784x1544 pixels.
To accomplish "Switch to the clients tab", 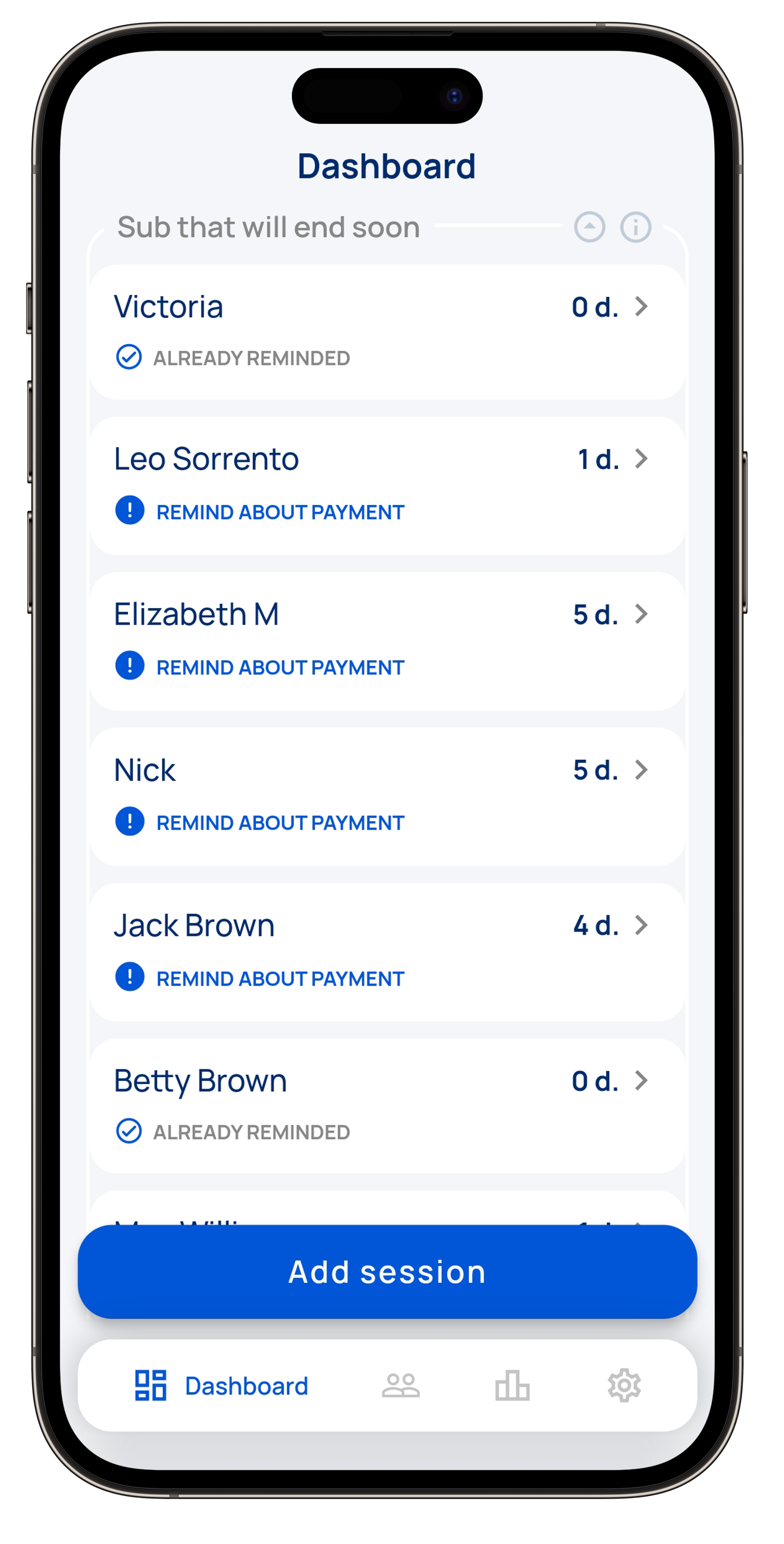I will (400, 1386).
